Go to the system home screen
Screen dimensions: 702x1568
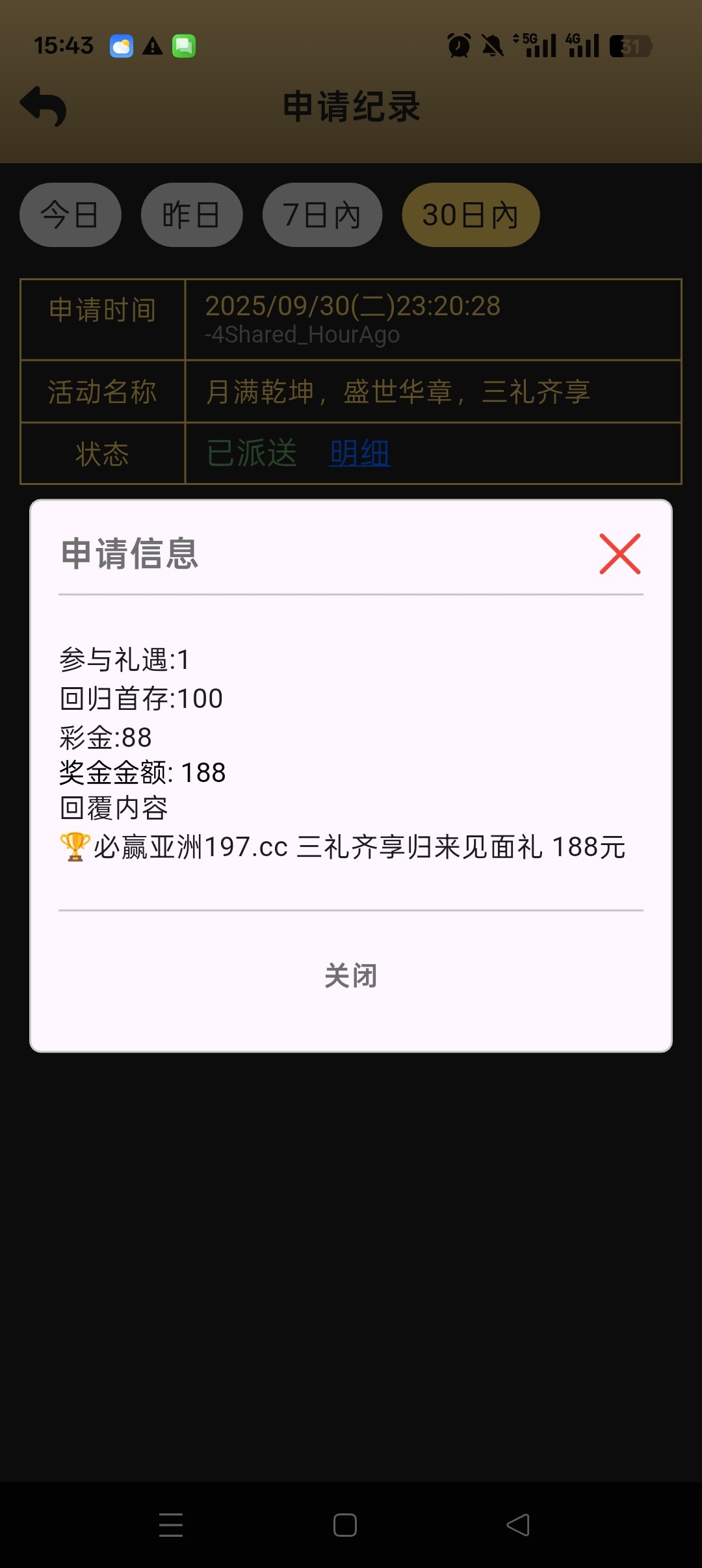coord(344,1525)
